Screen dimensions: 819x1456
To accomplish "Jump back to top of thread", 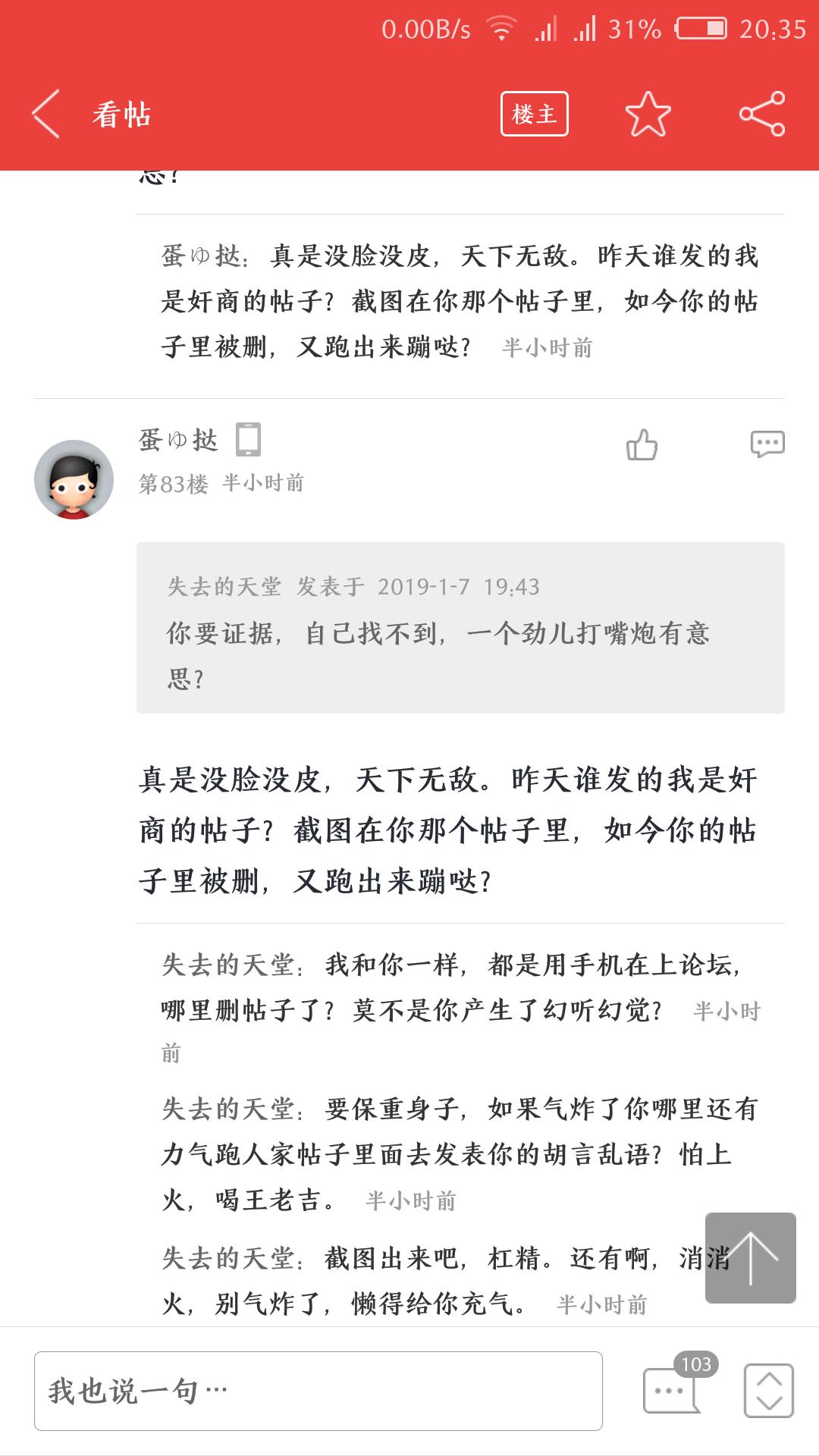I will 750,1258.
